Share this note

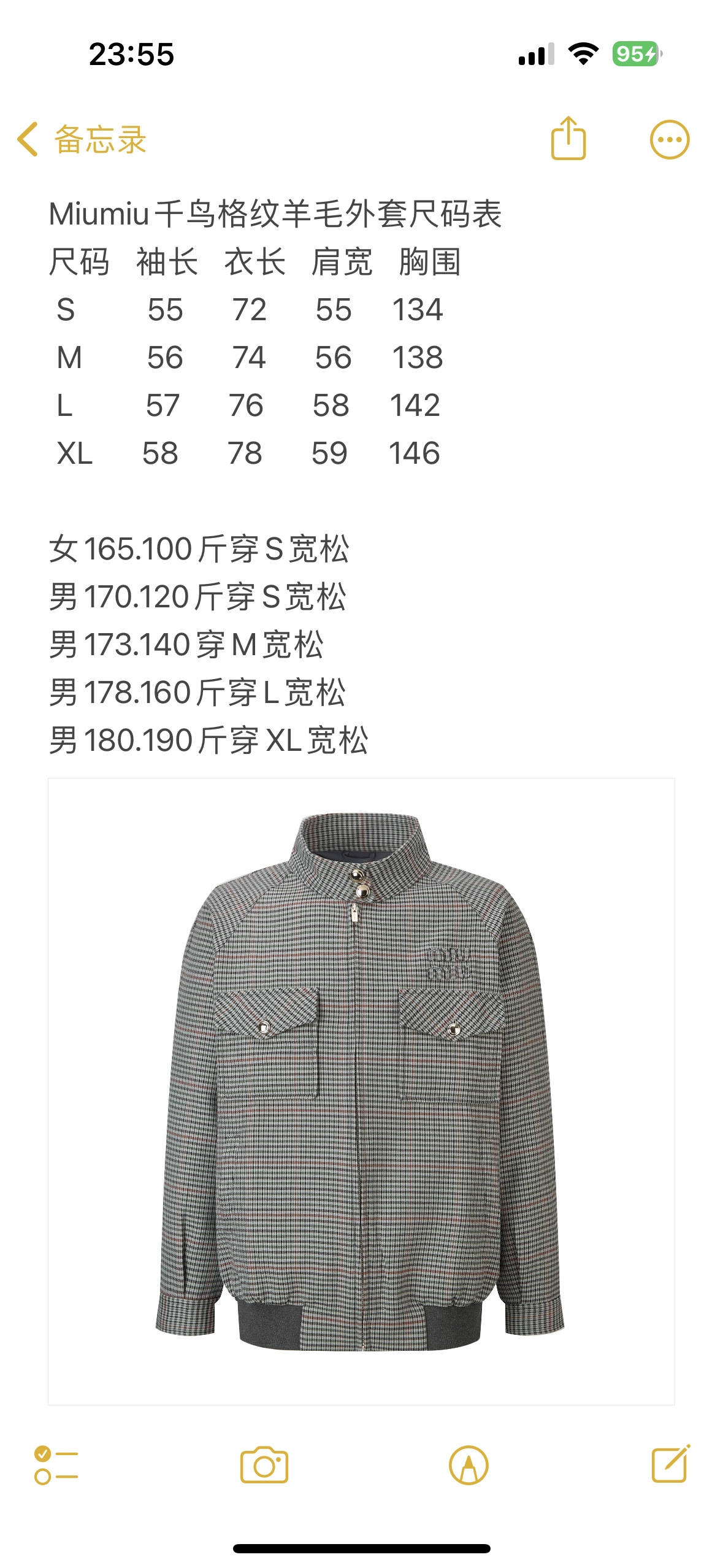coord(568,139)
